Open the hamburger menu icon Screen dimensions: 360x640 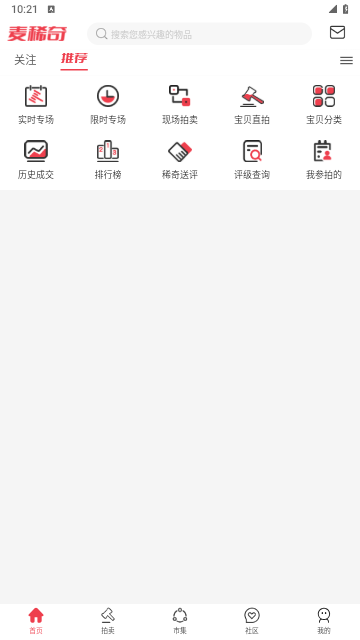tap(346, 60)
